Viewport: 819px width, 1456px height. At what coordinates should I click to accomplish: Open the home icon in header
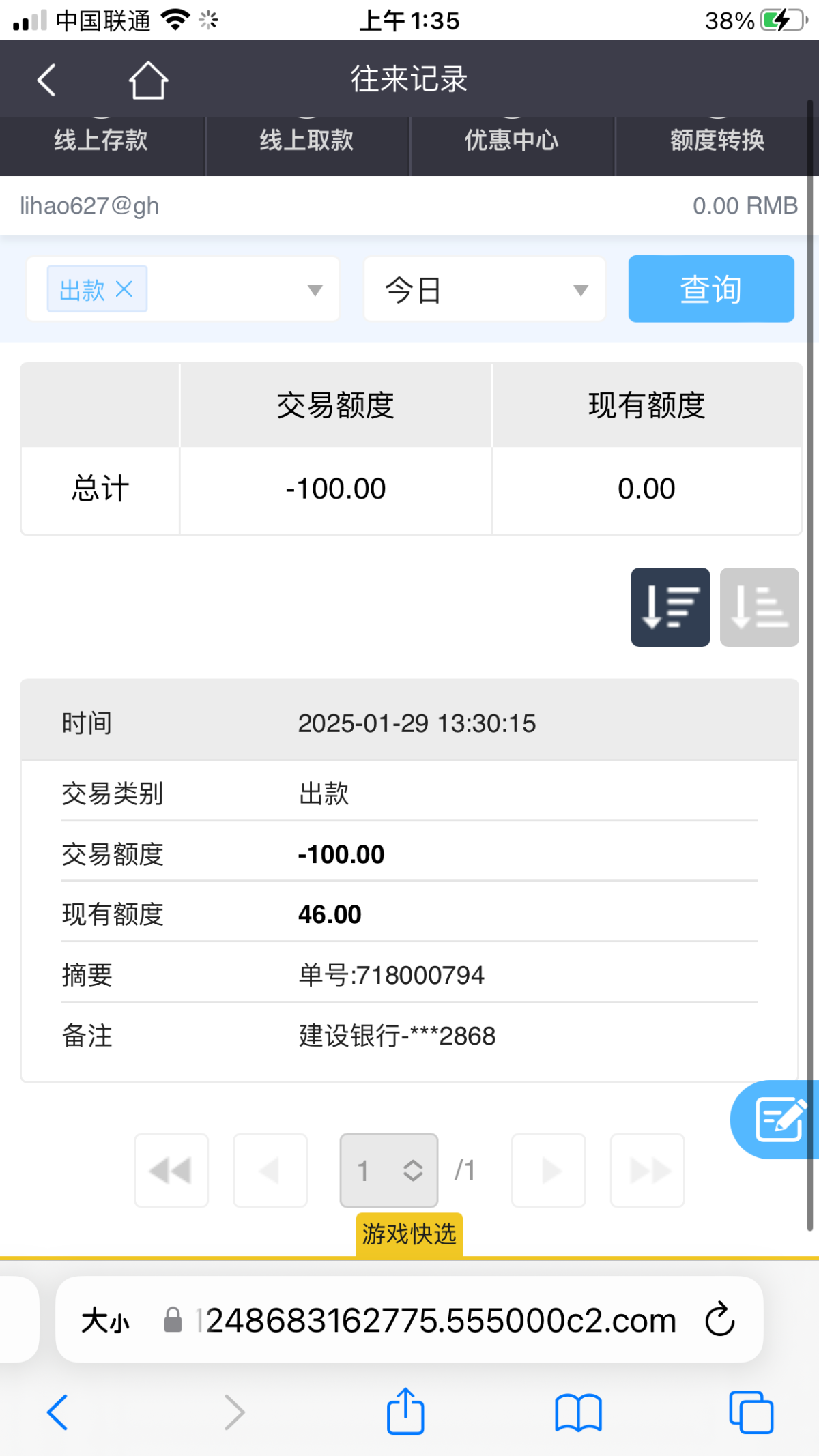tap(148, 80)
